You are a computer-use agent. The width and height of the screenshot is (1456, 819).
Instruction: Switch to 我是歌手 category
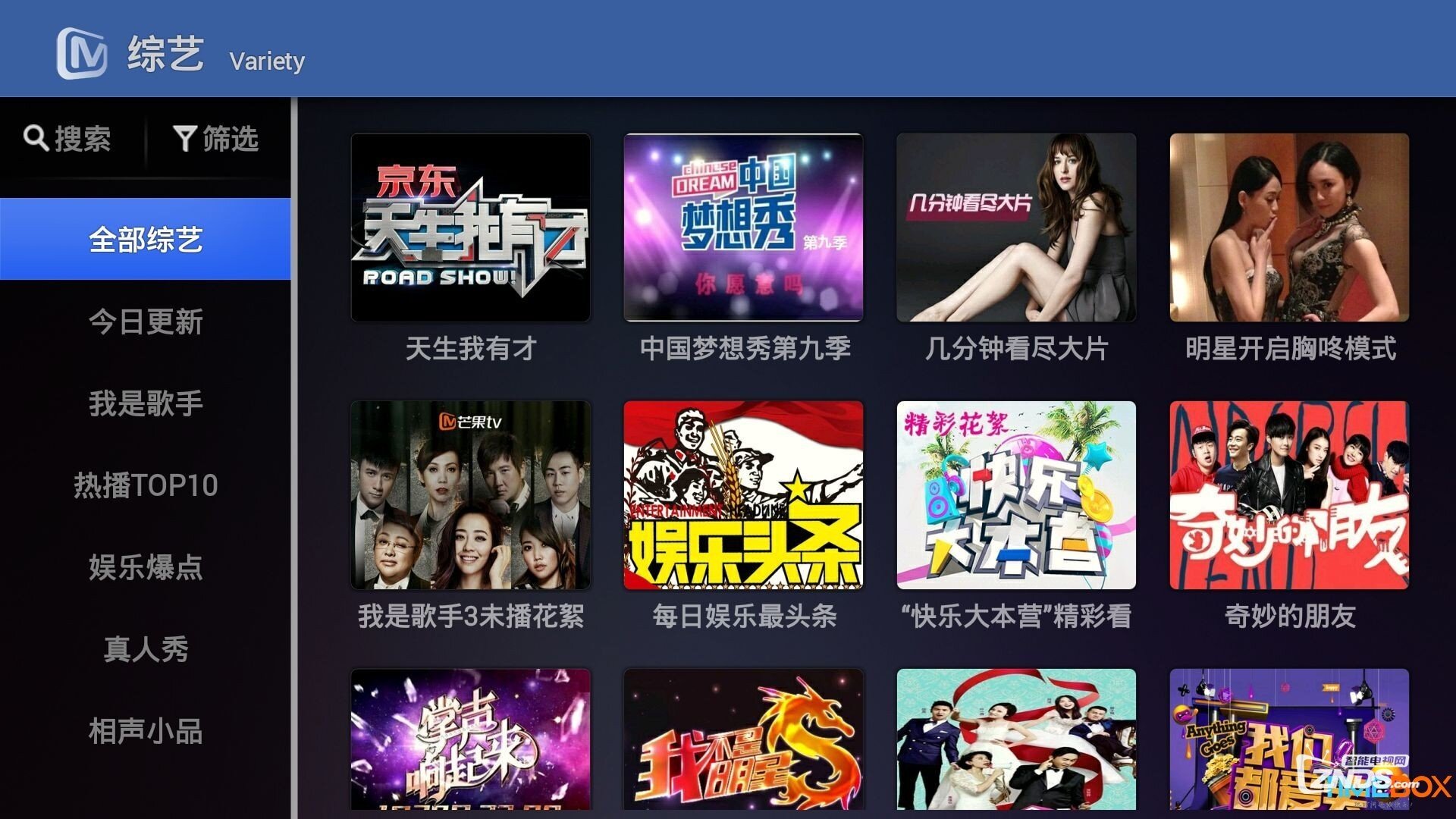pos(146,403)
